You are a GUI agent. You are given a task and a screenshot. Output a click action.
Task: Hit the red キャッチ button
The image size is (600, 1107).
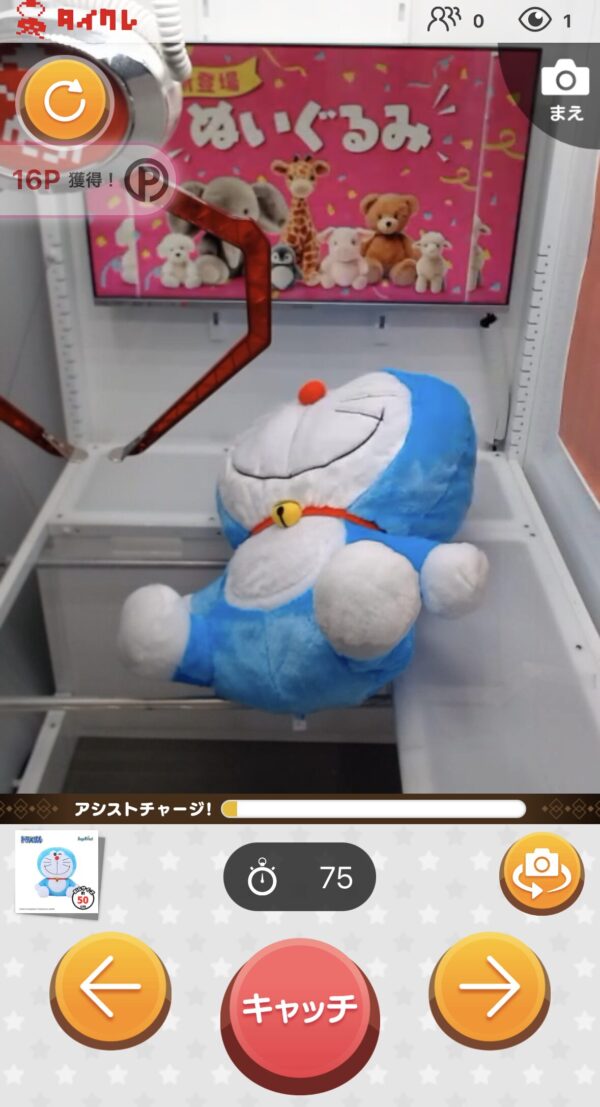coord(300,1008)
